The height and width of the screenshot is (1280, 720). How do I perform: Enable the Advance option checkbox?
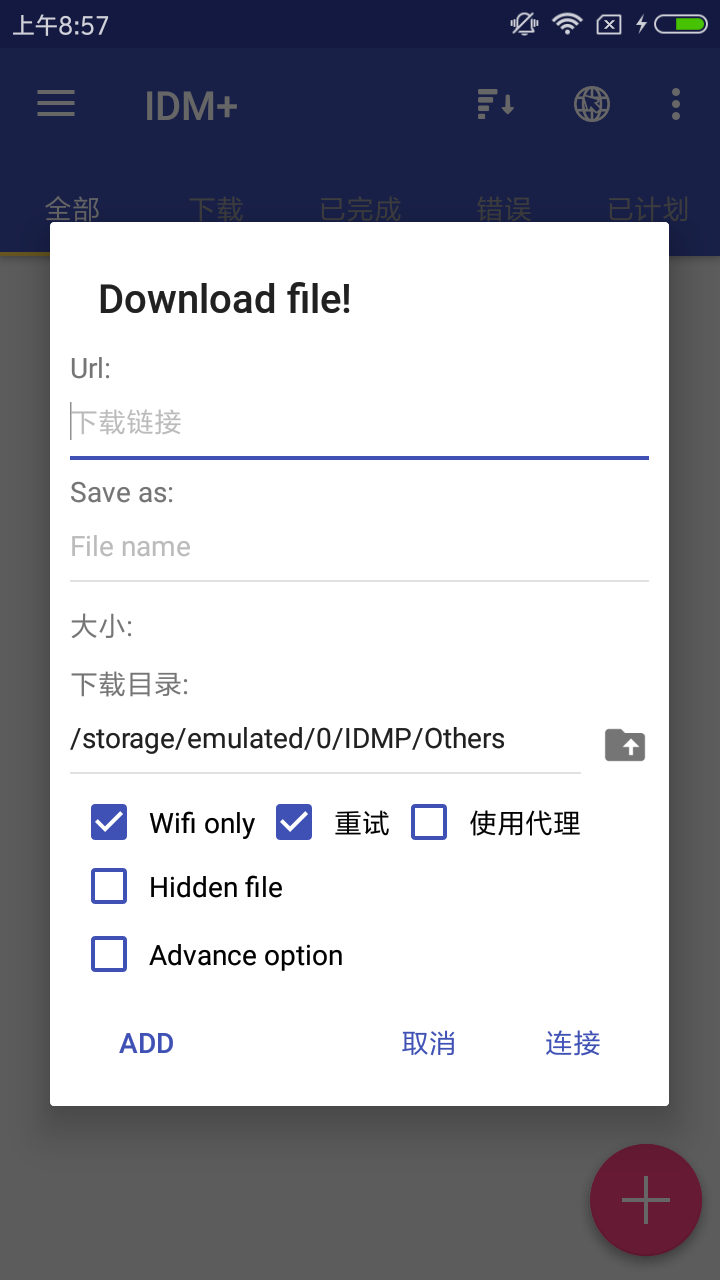[x=108, y=954]
